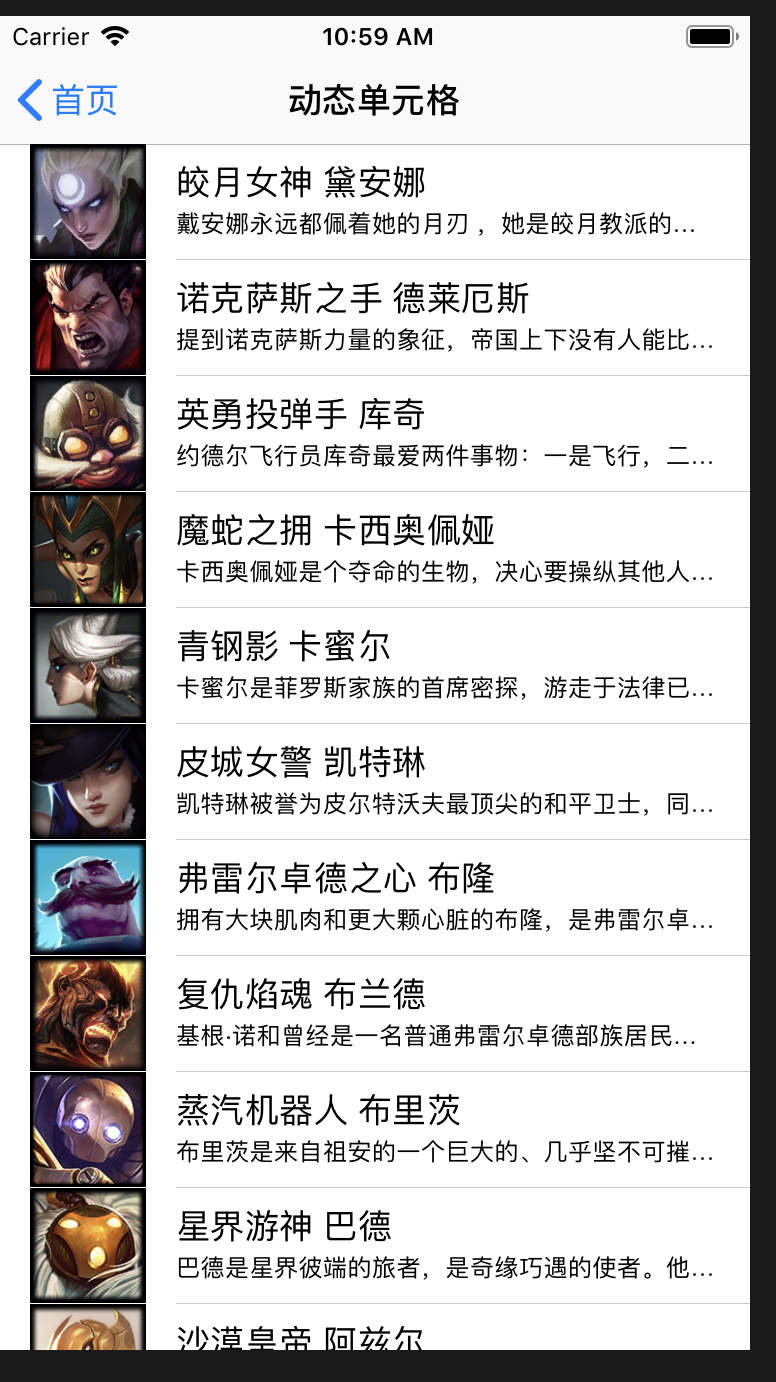The height and width of the screenshot is (1382, 776).
Task: Tap 蒸汽机器人 布里茨
Action: click(375, 1130)
